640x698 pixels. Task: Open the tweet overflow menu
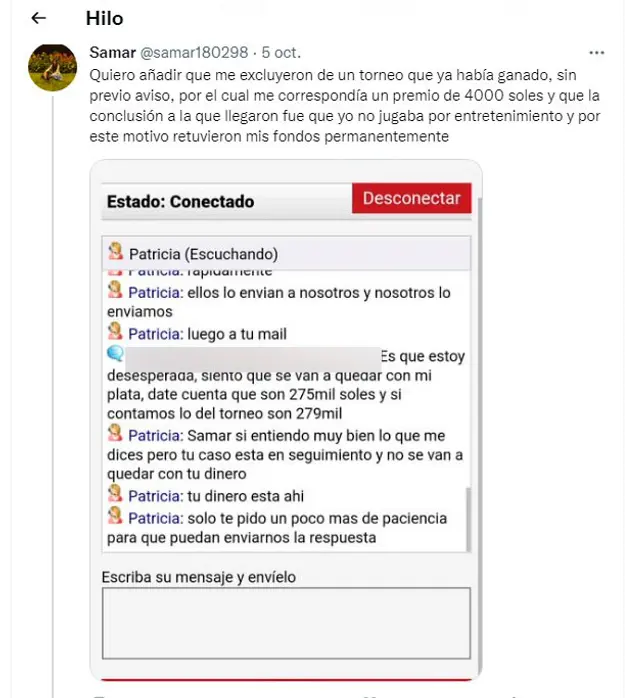tap(597, 52)
